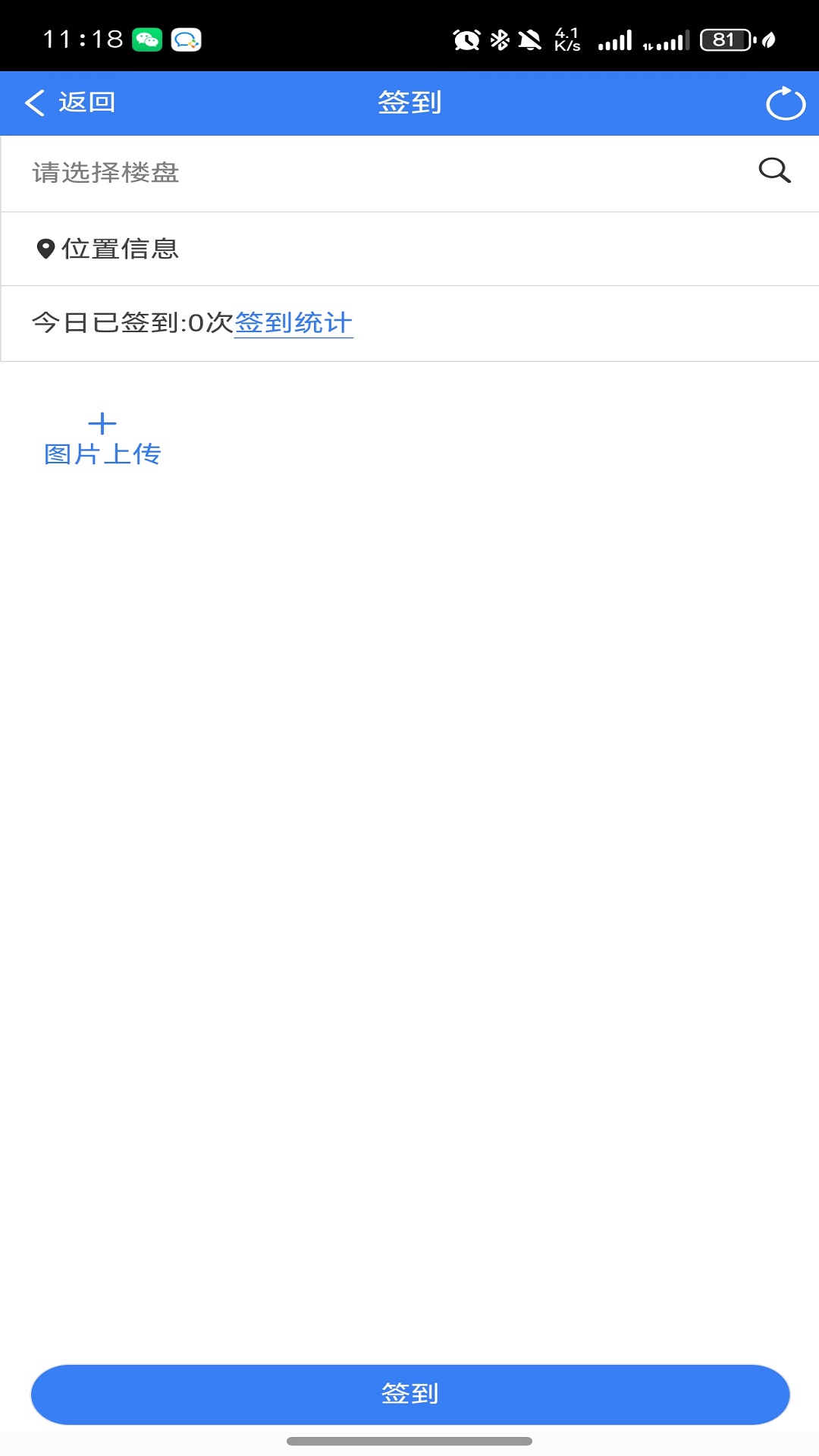Viewport: 819px width, 1456px height.
Task: Refresh the sign-in page
Action: tap(785, 103)
